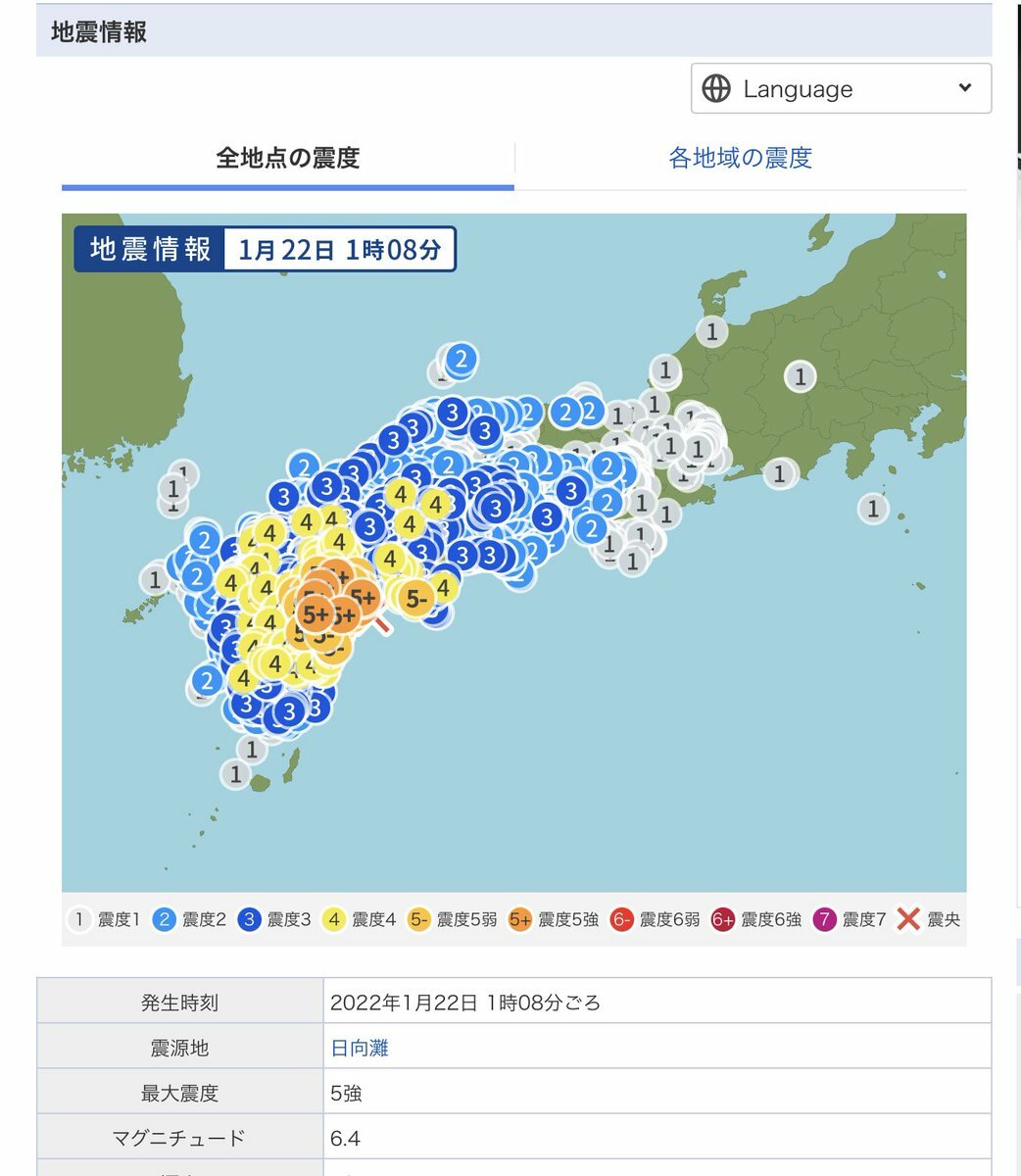Viewport: 1021px width, 1176px height.
Task: Select the 全地点の震度 tab
Action: pyautogui.click(x=287, y=158)
